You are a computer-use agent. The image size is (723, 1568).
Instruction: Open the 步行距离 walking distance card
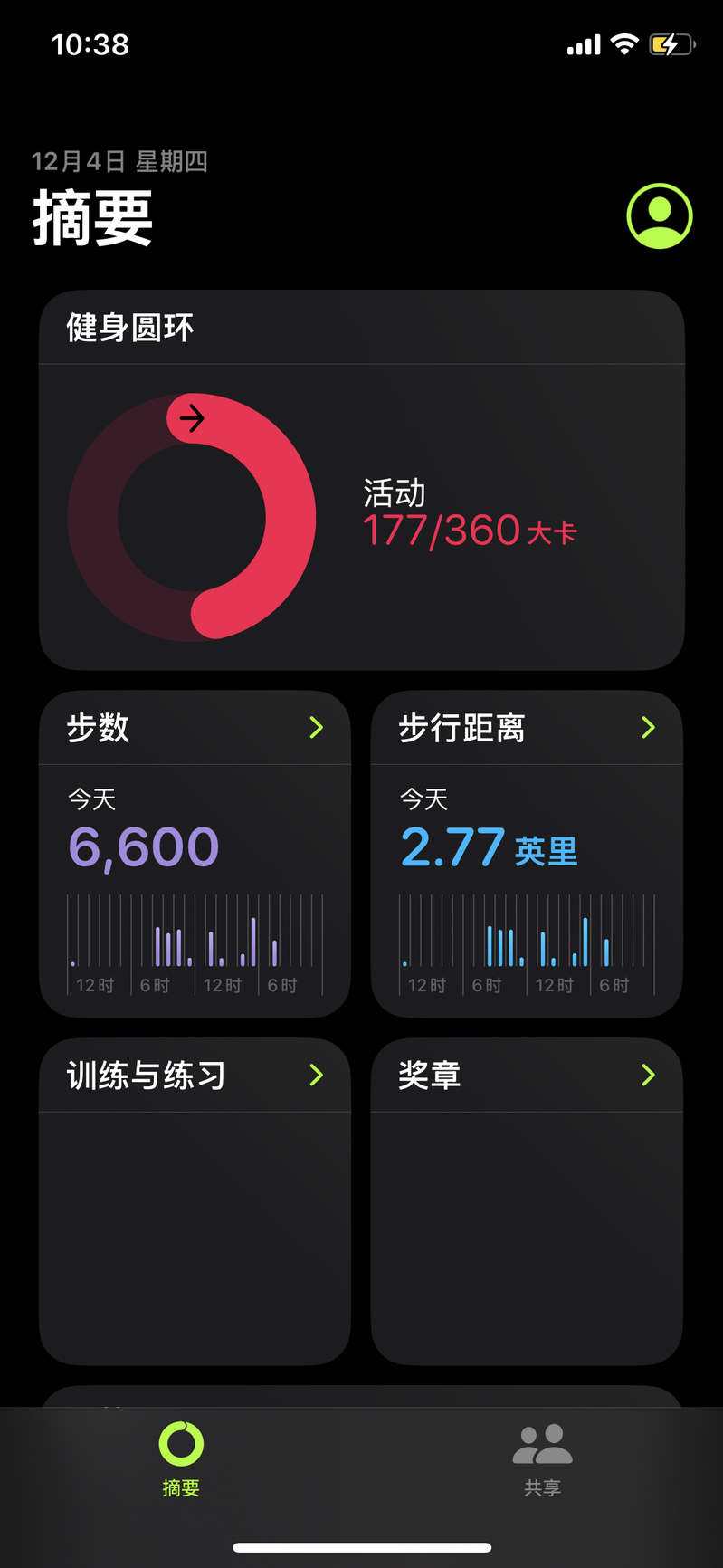(526, 853)
